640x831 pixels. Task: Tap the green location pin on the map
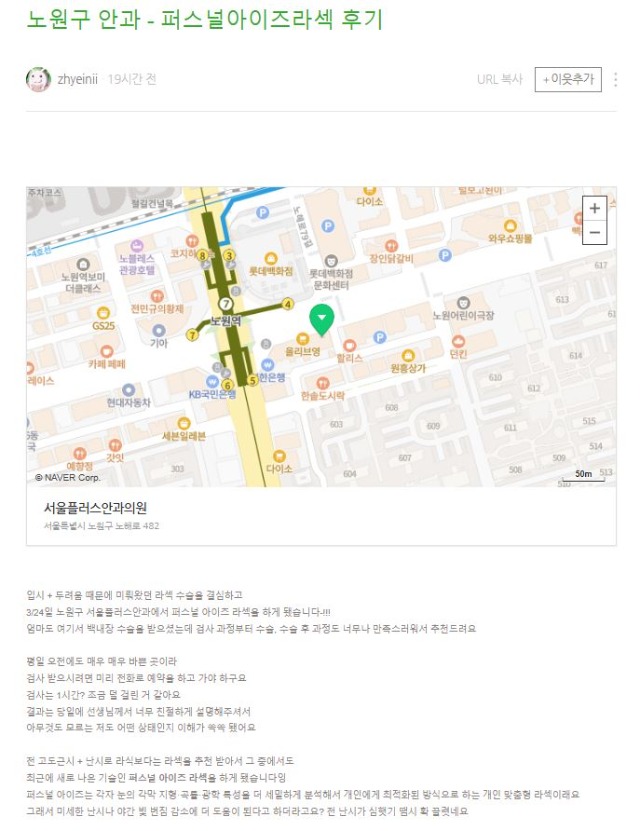pyautogui.click(x=321, y=320)
